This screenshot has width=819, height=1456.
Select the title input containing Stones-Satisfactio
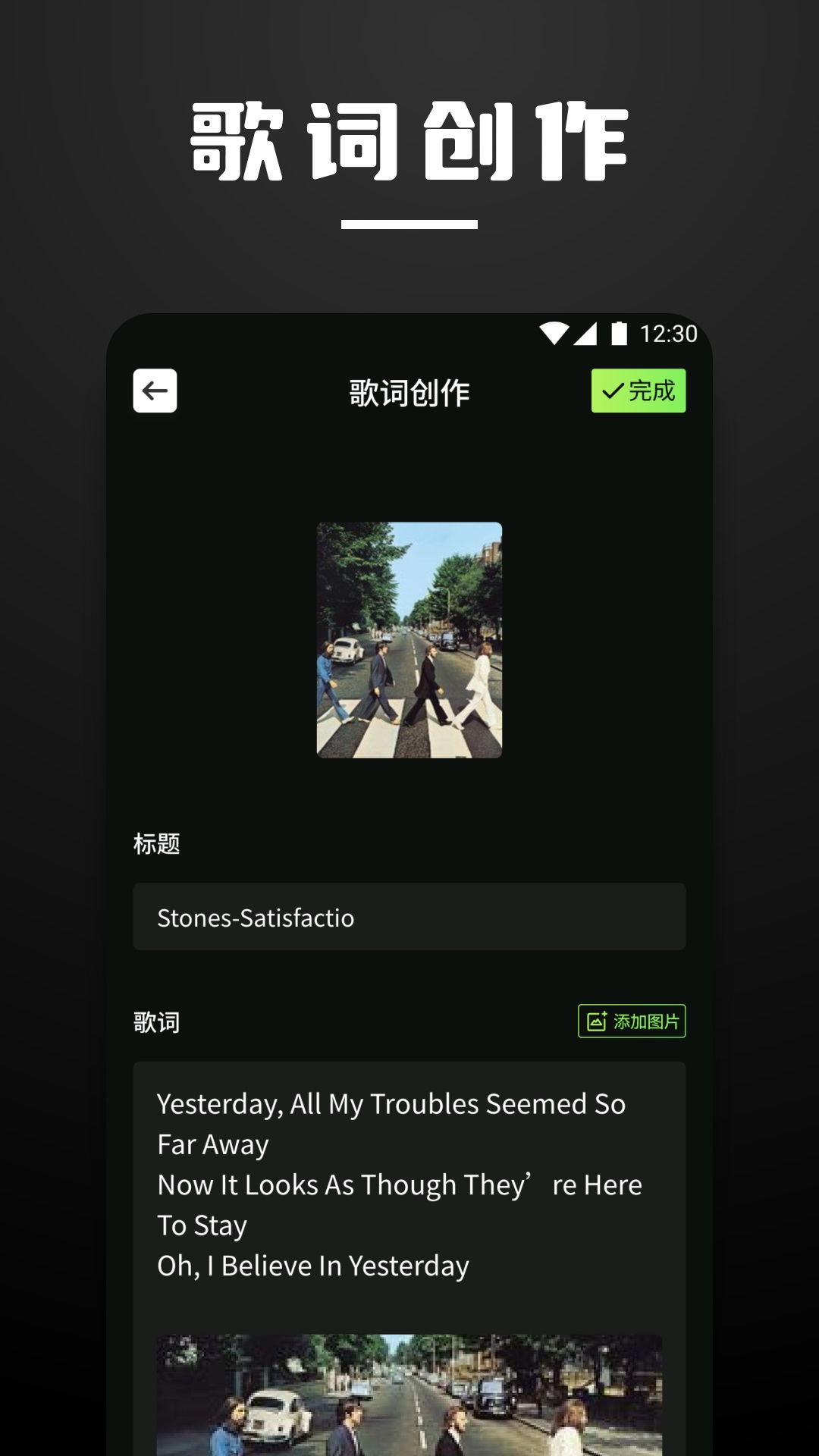[409, 918]
